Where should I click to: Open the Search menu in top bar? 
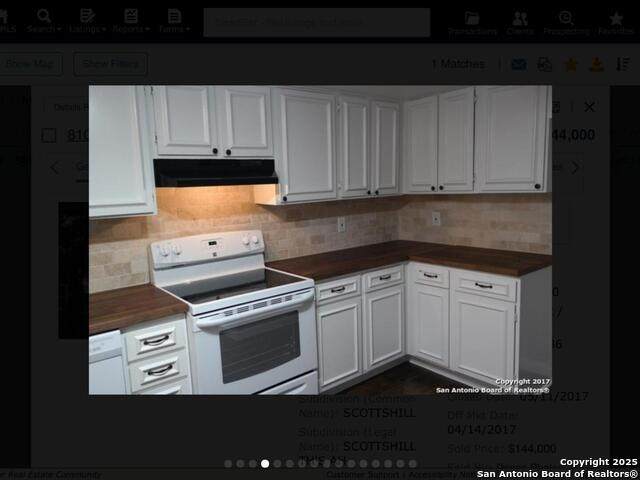point(44,21)
